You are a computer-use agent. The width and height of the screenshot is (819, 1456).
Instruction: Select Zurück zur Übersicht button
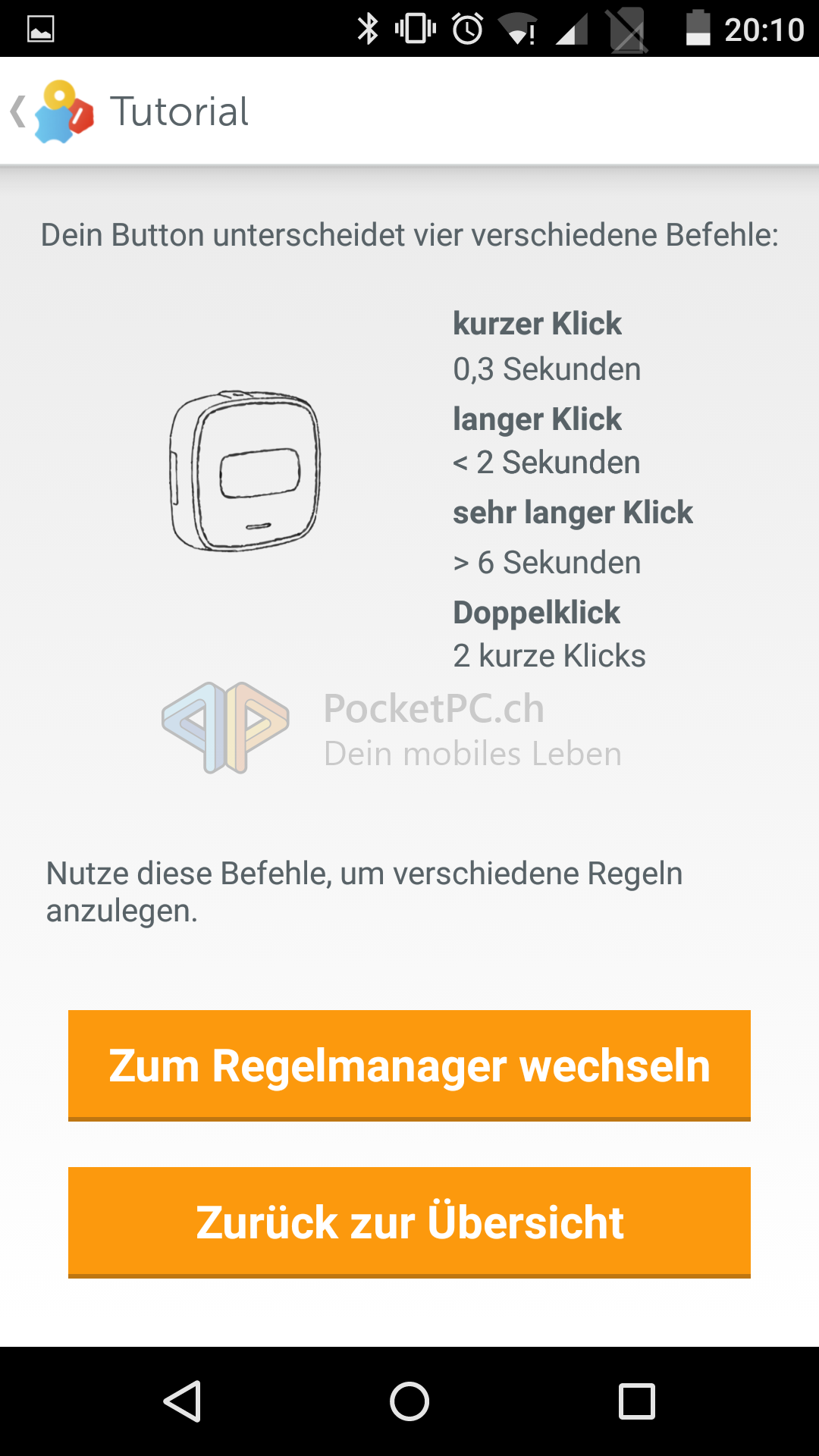[409, 1222]
